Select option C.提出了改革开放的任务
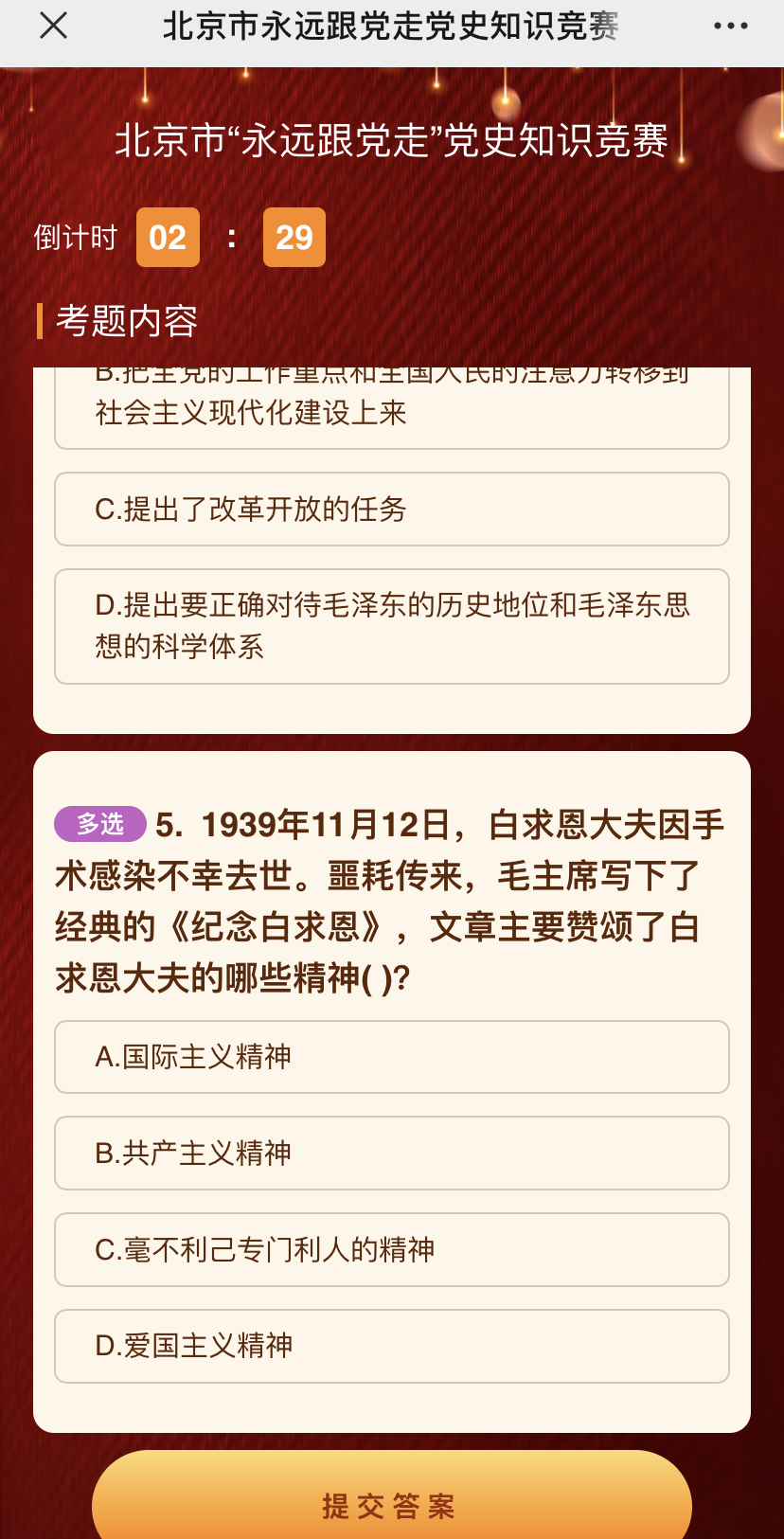The height and width of the screenshot is (1539, 784). (x=391, y=510)
